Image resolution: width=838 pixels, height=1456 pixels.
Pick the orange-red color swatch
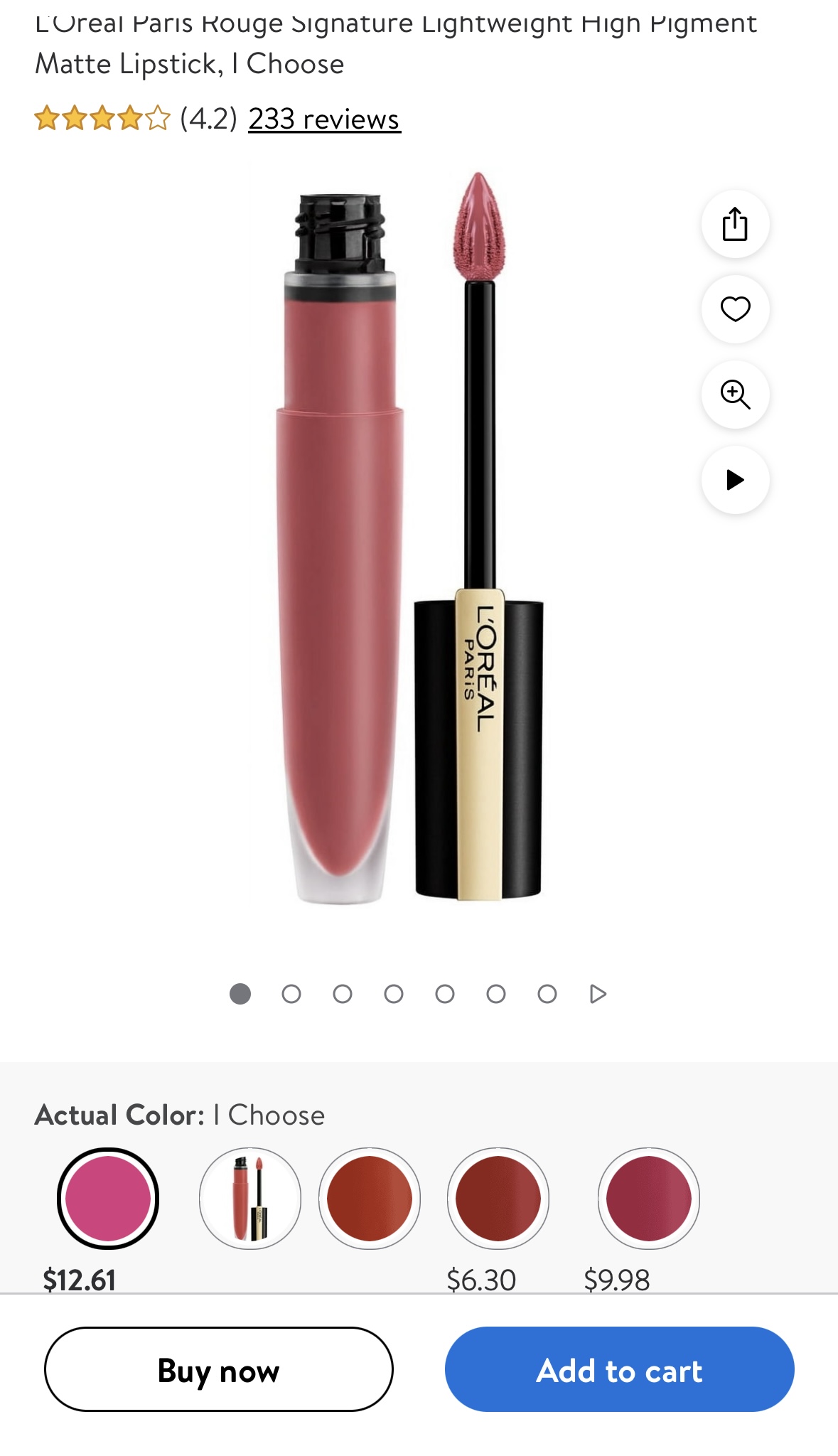click(370, 1199)
